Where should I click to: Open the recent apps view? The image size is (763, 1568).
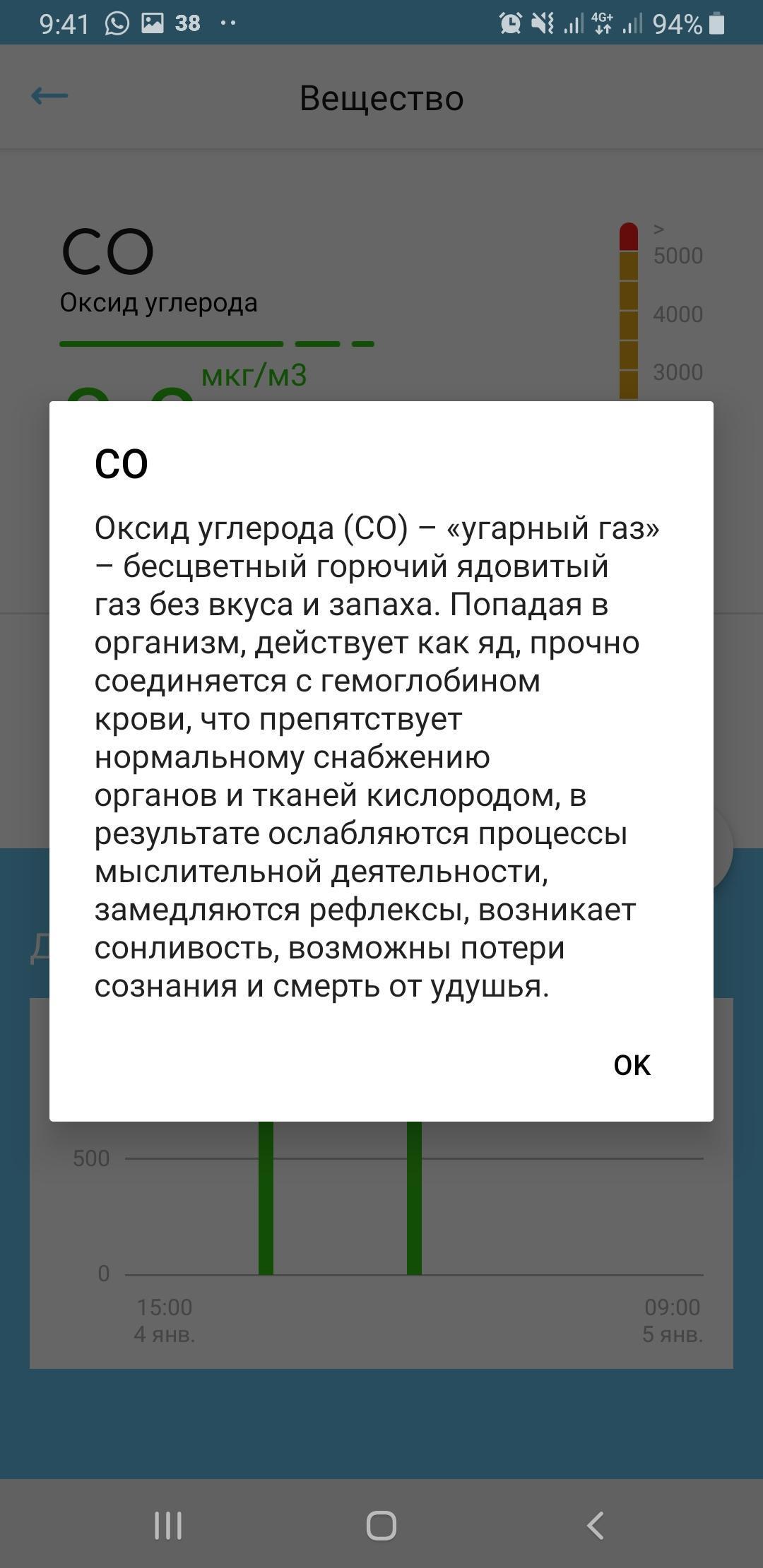tap(168, 1526)
